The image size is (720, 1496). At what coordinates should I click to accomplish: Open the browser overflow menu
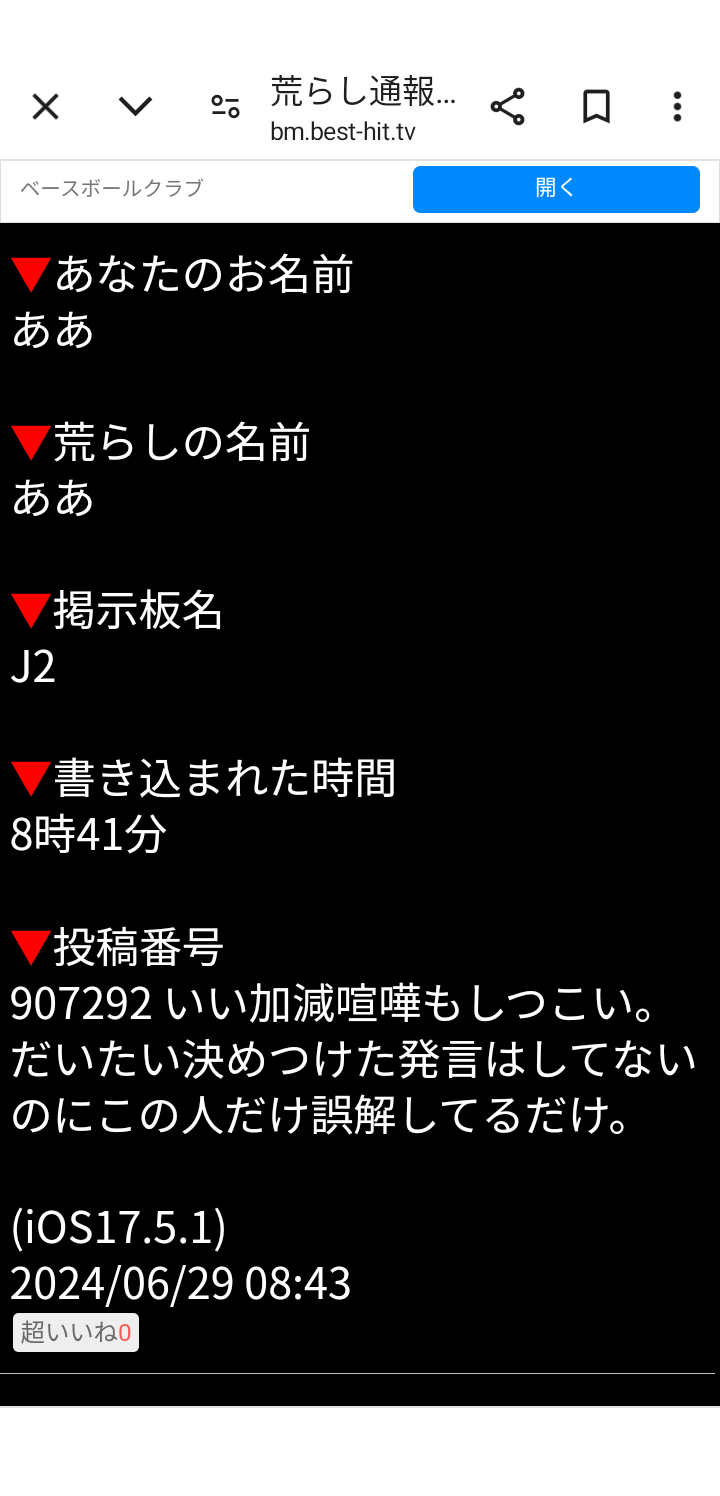[x=677, y=106]
